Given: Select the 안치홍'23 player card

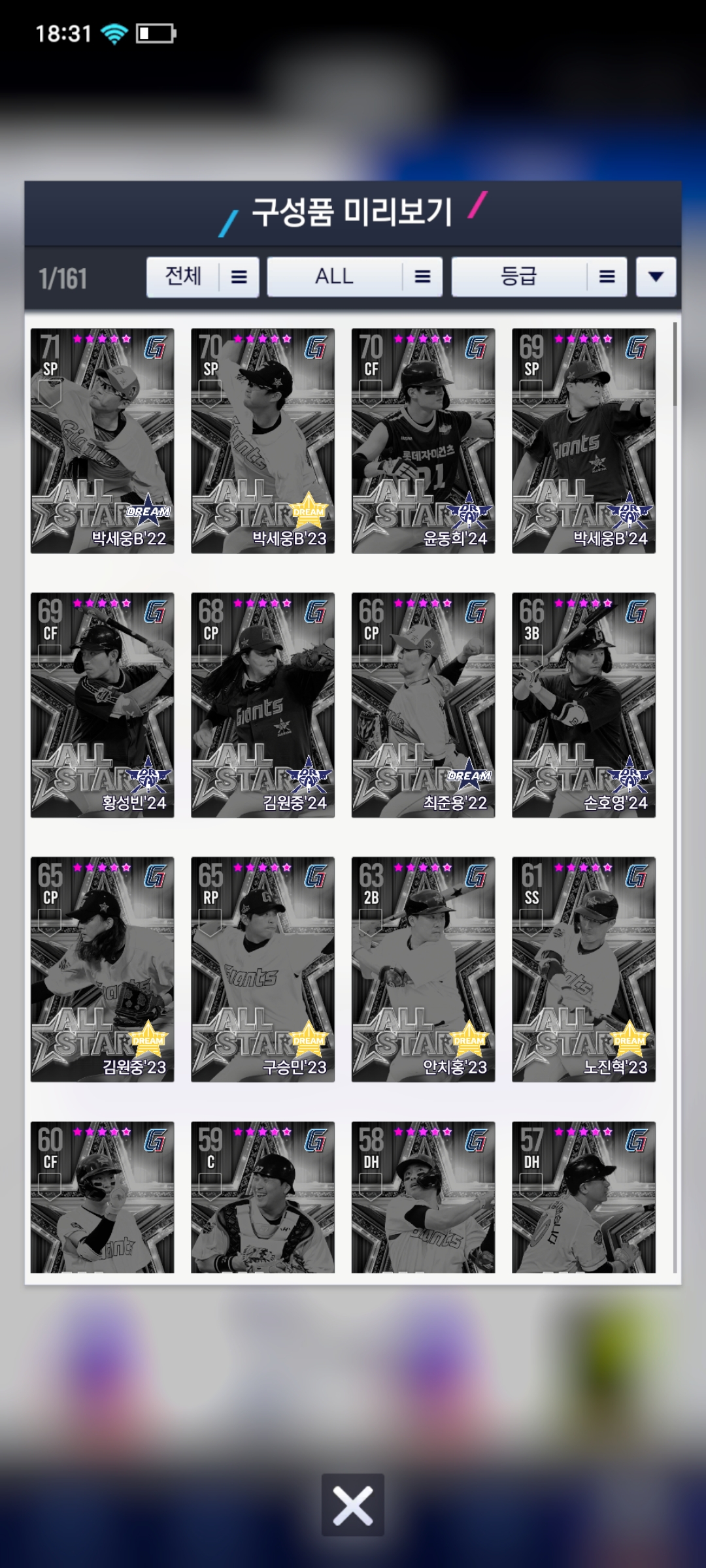Looking at the screenshot, I should point(423,970).
